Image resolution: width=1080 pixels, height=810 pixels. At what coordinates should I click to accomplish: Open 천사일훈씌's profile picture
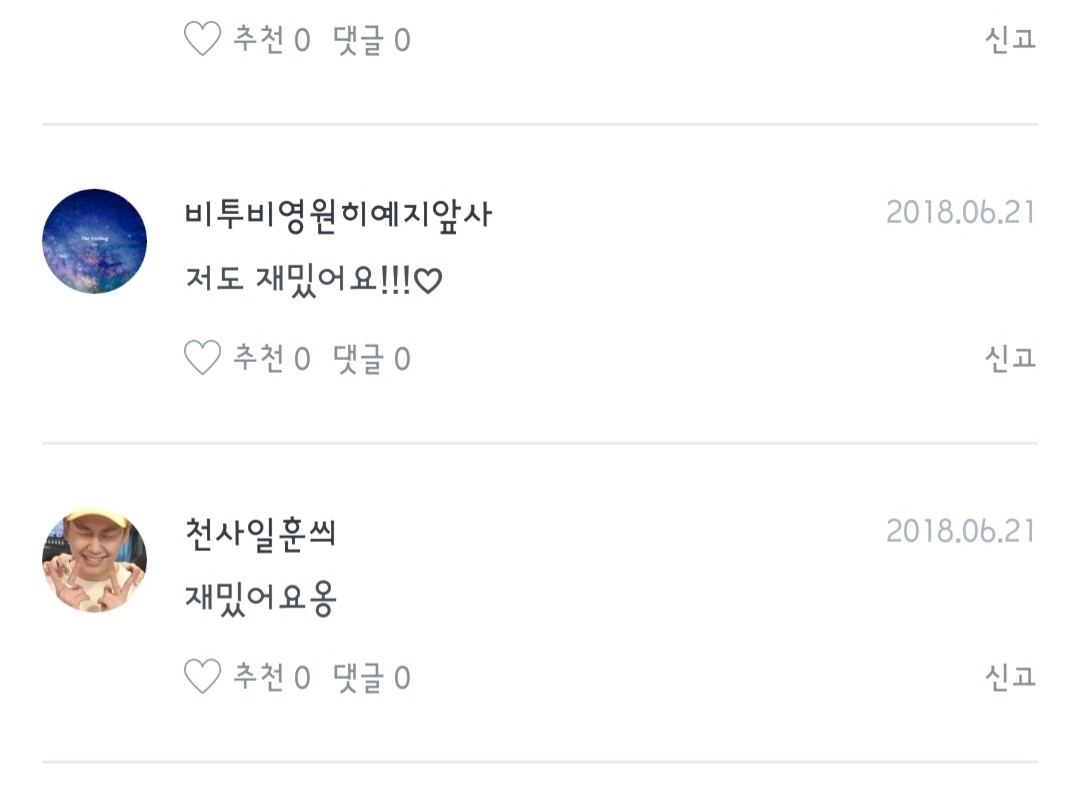(94, 561)
